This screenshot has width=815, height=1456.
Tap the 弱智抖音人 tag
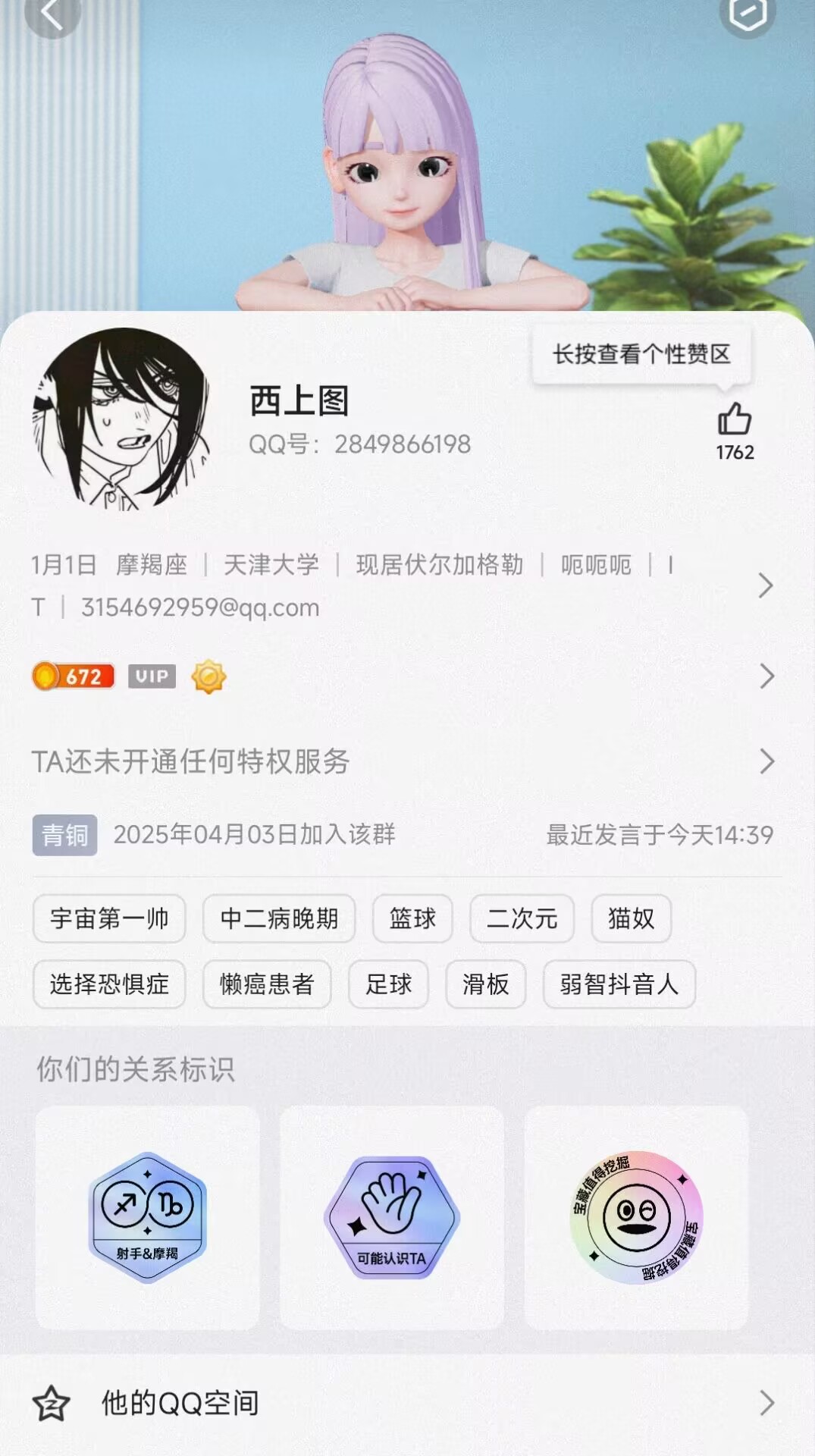point(619,984)
